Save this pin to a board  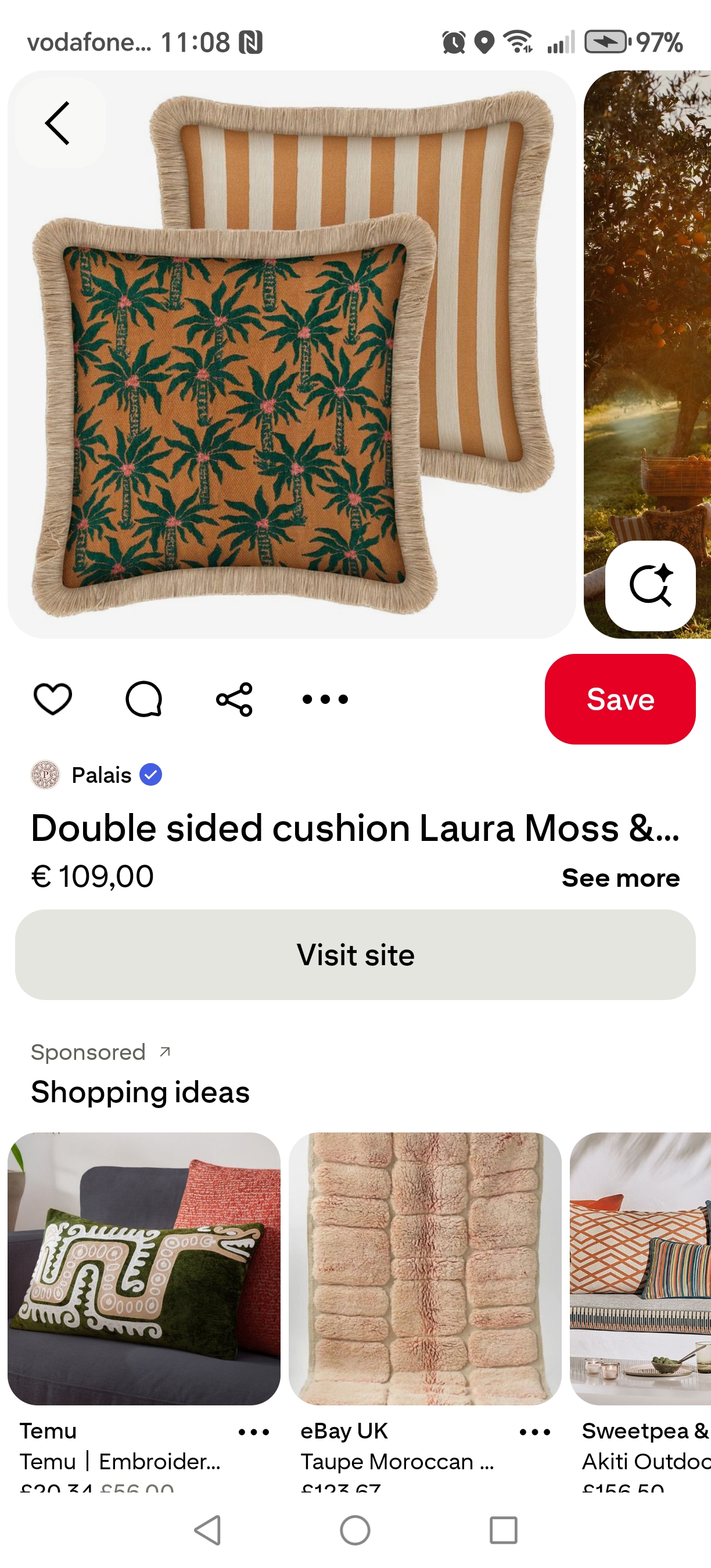point(620,699)
